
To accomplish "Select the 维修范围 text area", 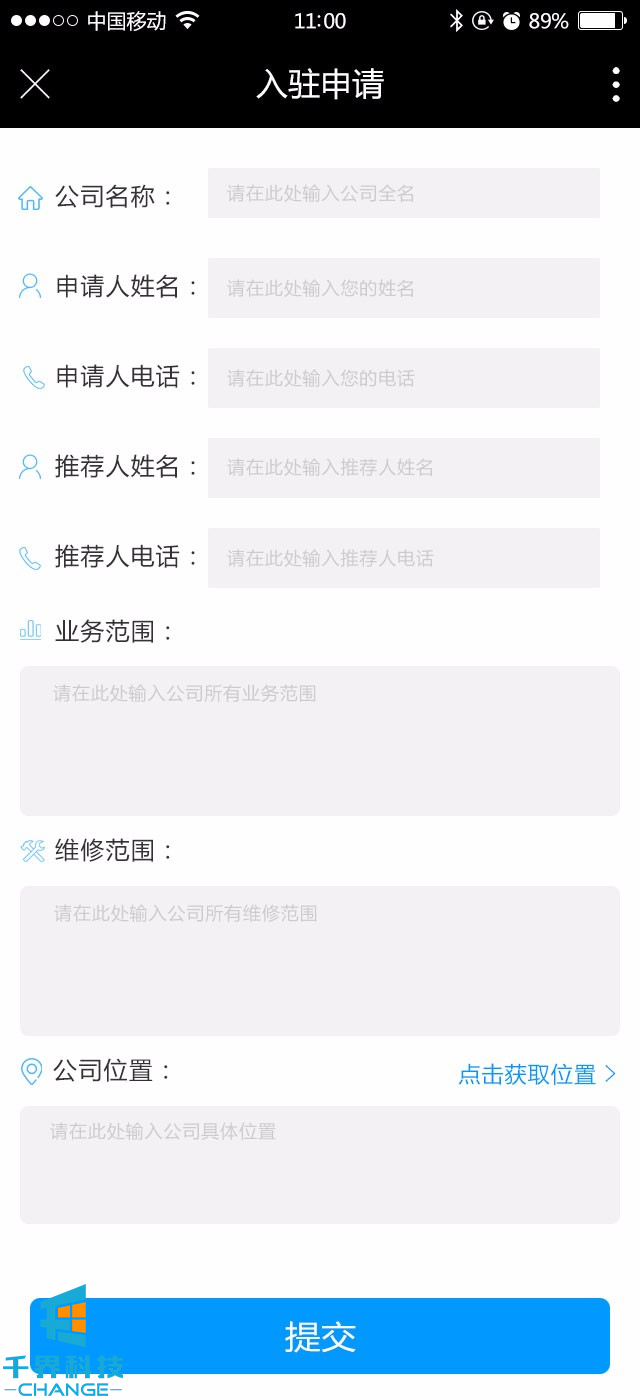I will coord(320,961).
